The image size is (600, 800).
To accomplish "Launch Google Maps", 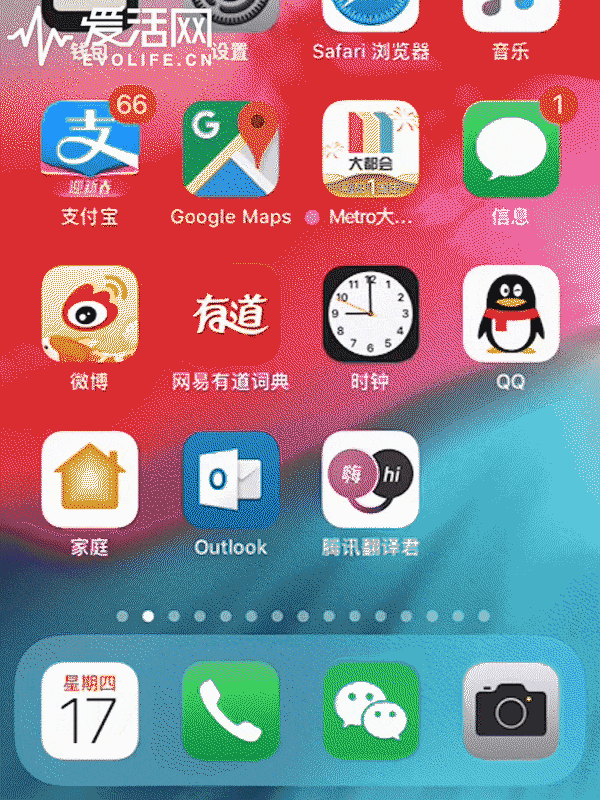I will (230, 150).
